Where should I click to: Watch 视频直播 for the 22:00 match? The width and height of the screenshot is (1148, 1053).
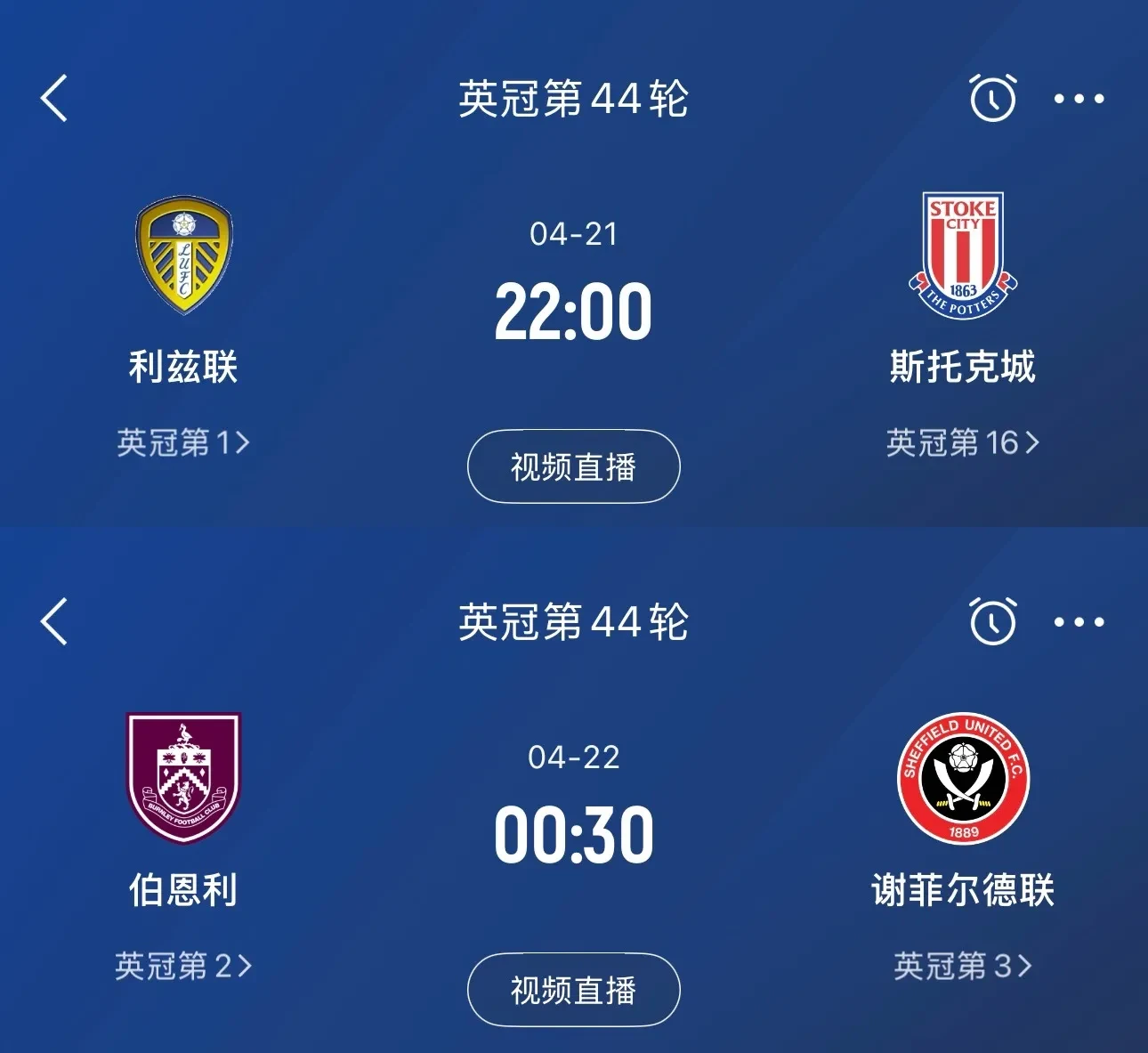coord(573,466)
